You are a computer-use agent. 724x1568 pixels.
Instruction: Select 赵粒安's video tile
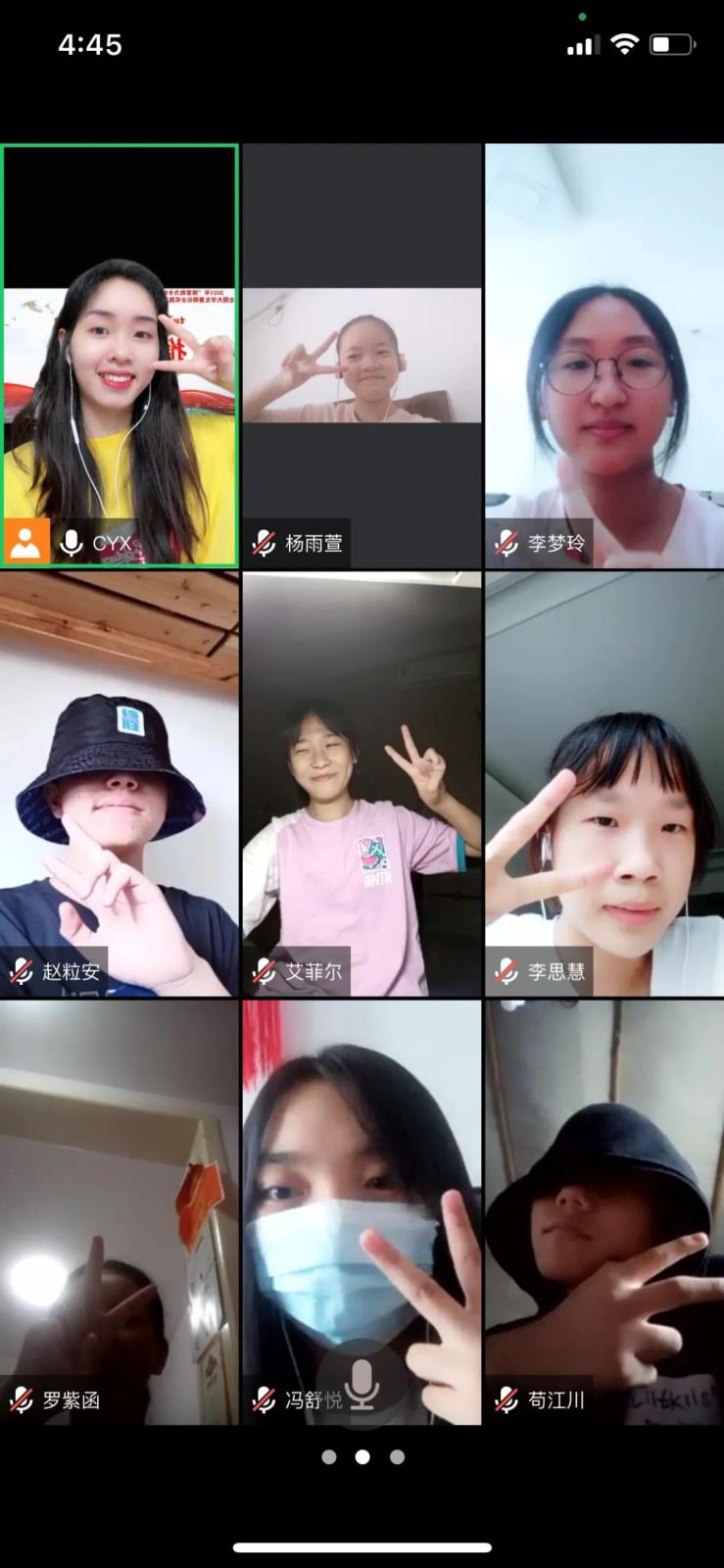(120, 784)
